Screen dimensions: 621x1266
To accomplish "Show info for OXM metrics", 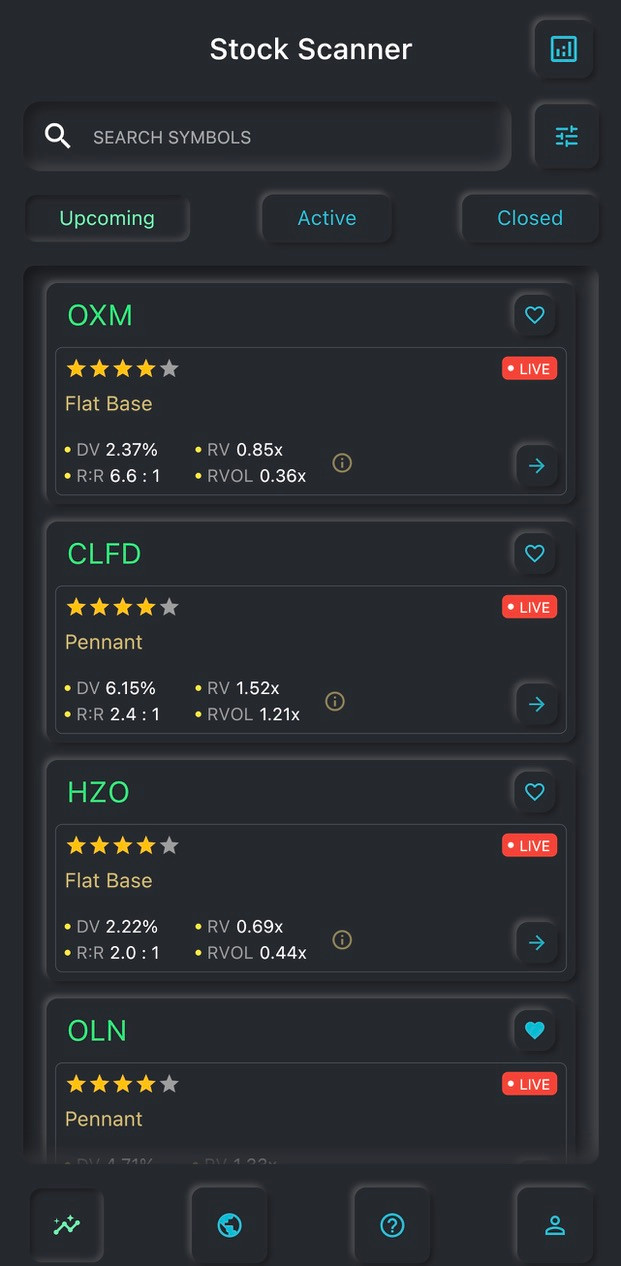I will (x=342, y=463).
